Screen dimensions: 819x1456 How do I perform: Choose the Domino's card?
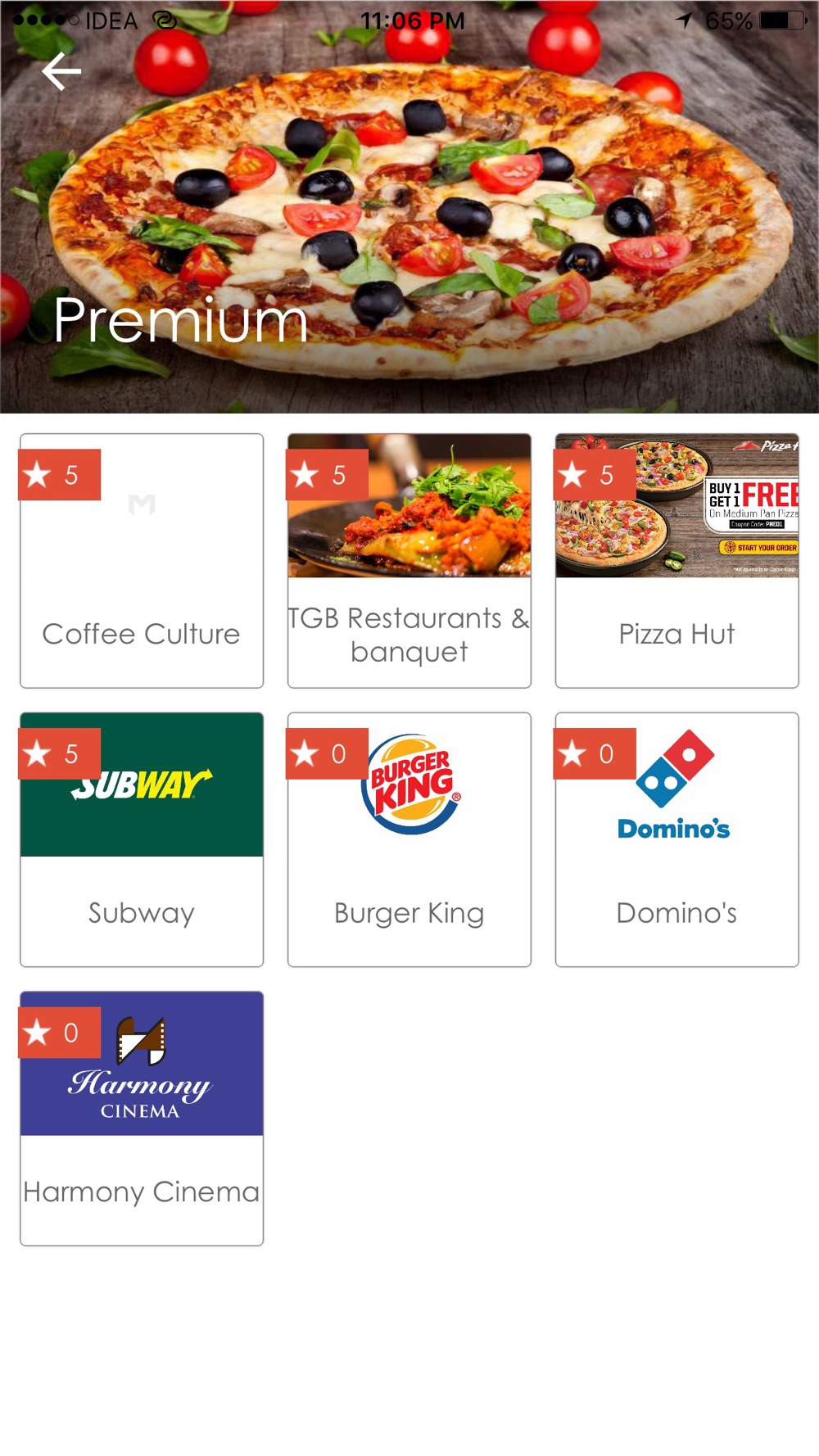(x=676, y=839)
